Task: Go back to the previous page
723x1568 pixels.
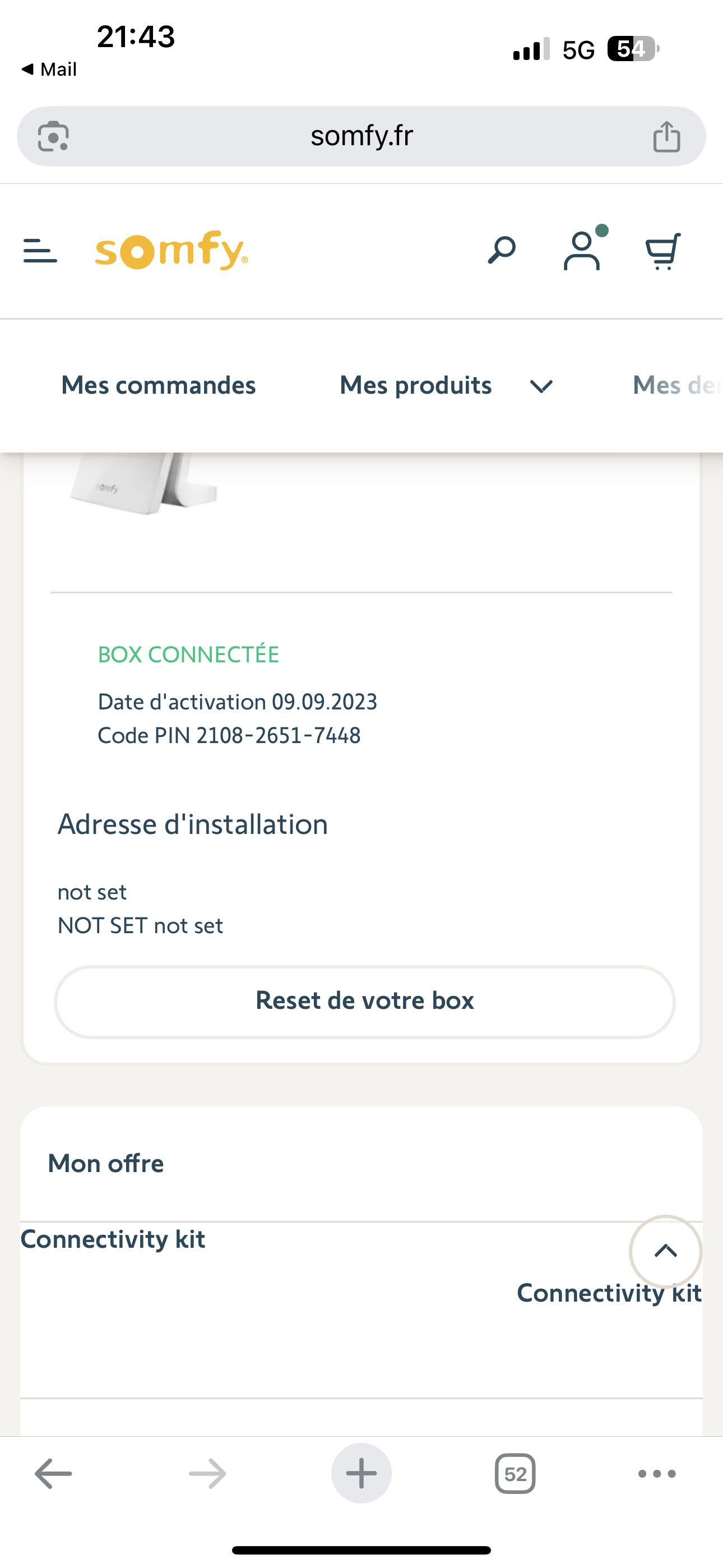Action: tap(54, 1473)
